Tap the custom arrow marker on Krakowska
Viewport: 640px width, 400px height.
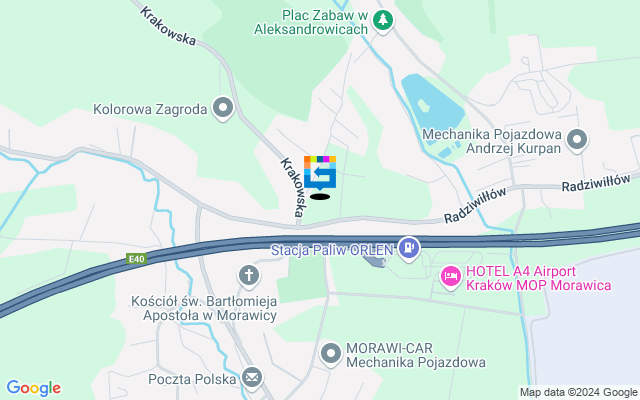point(320,174)
